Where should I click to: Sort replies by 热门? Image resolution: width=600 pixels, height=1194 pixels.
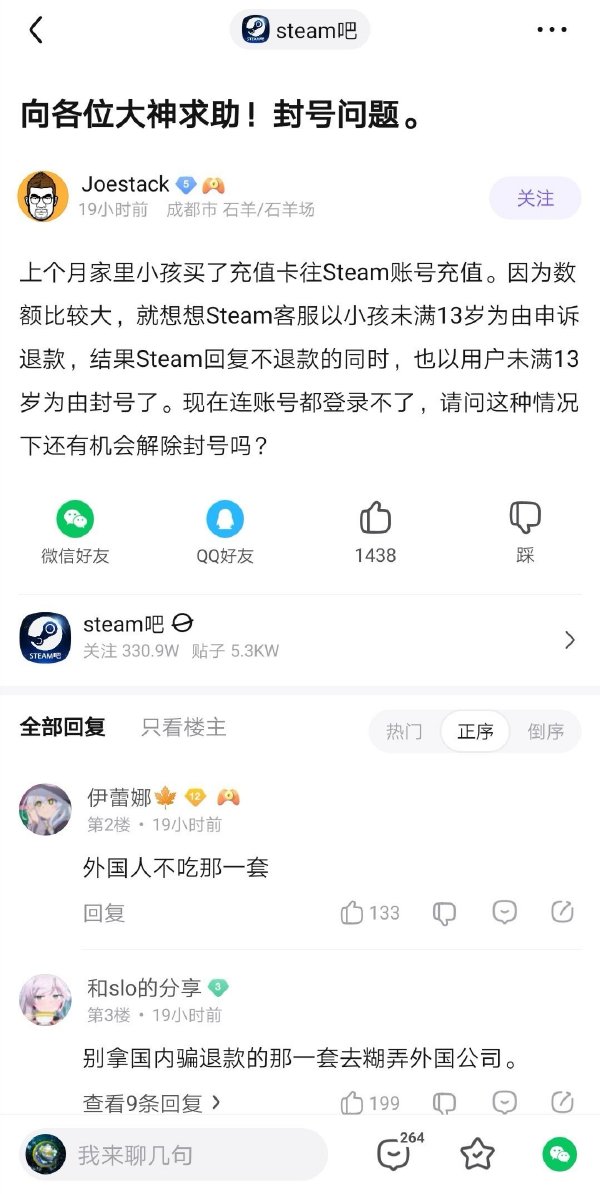404,731
